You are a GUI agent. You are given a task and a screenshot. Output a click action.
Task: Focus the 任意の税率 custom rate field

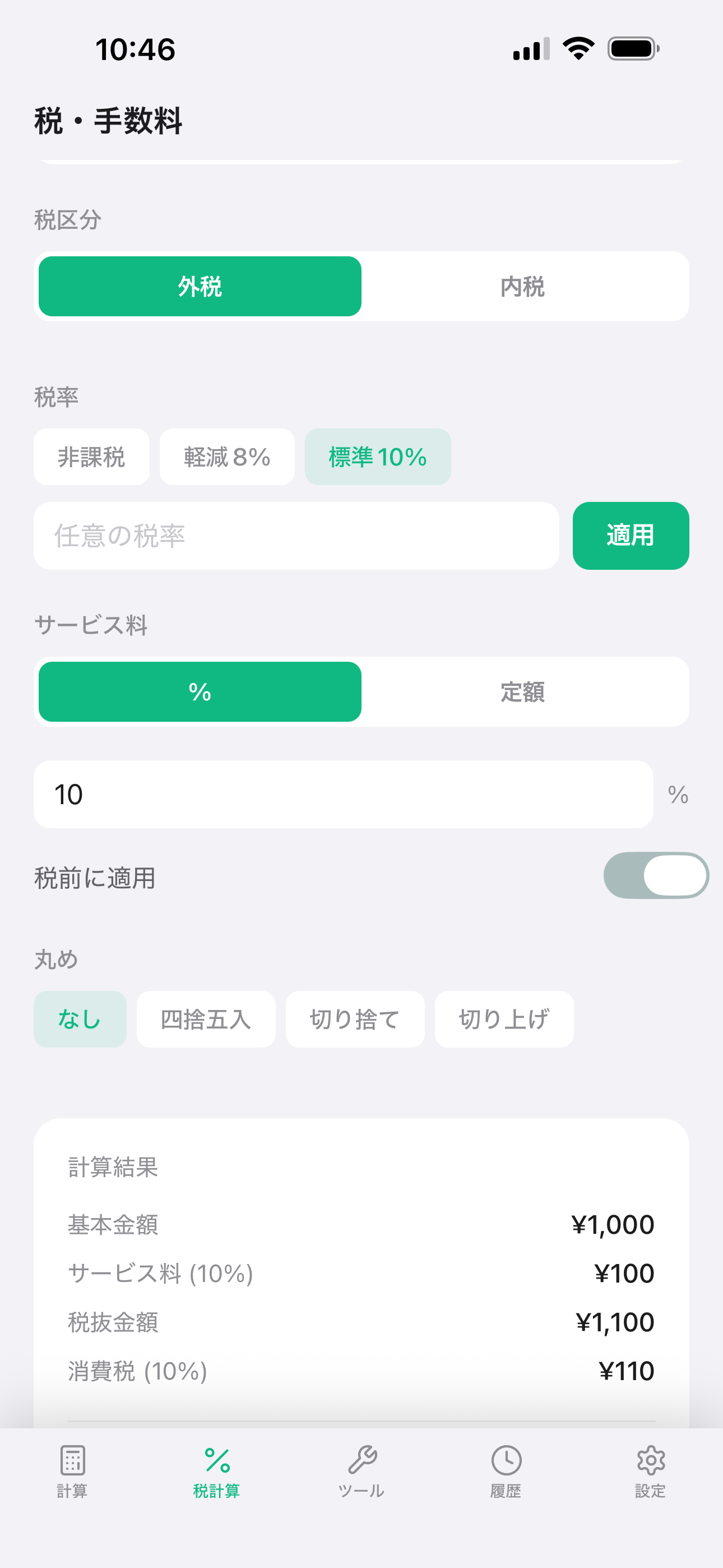point(296,536)
